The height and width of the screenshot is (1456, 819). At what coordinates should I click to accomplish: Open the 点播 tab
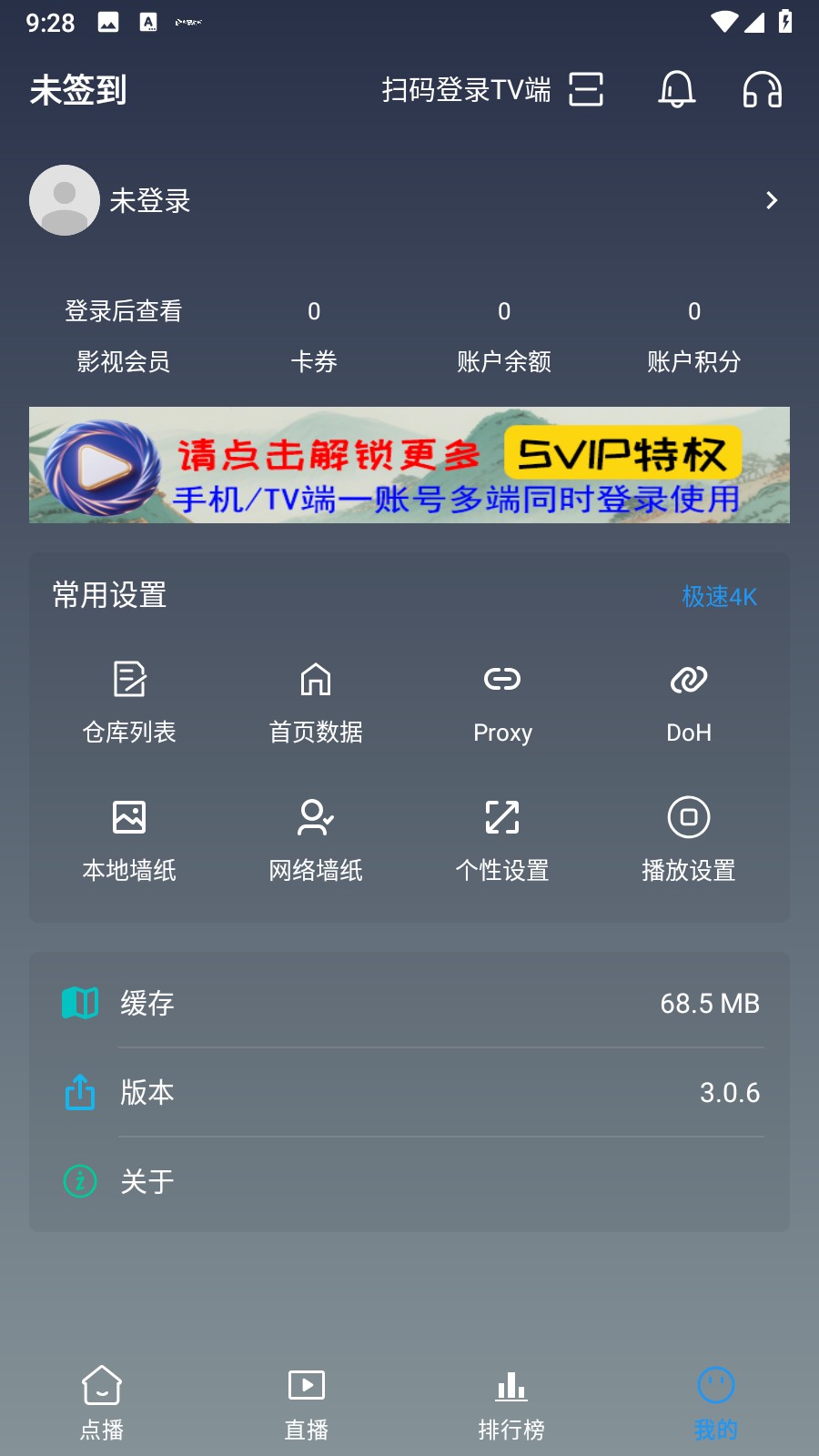click(101, 1401)
